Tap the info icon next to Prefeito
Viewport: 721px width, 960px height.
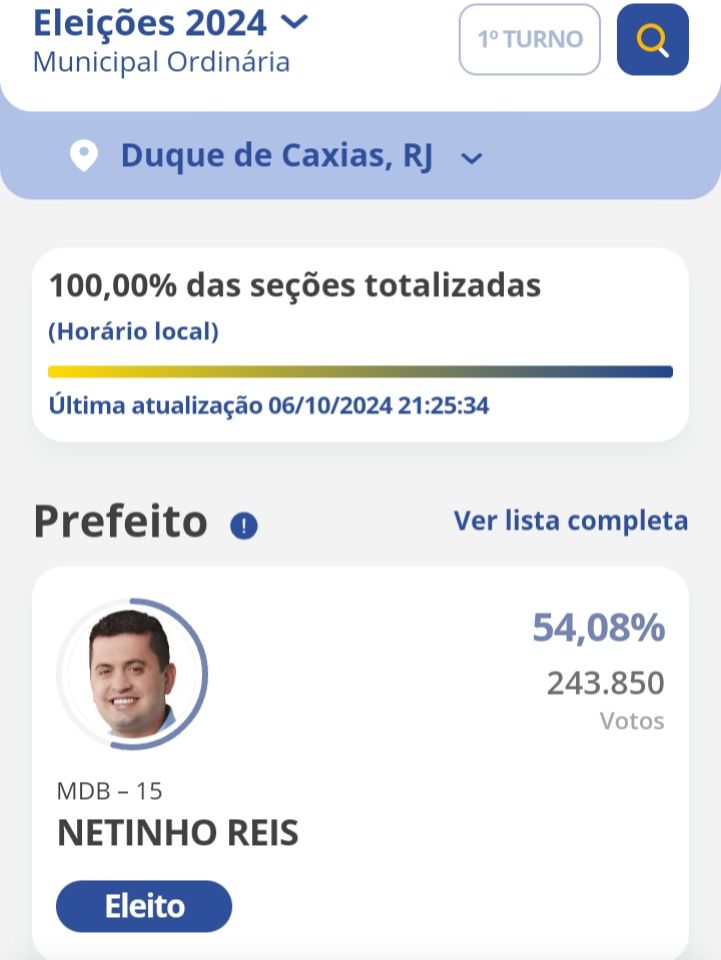(244, 526)
